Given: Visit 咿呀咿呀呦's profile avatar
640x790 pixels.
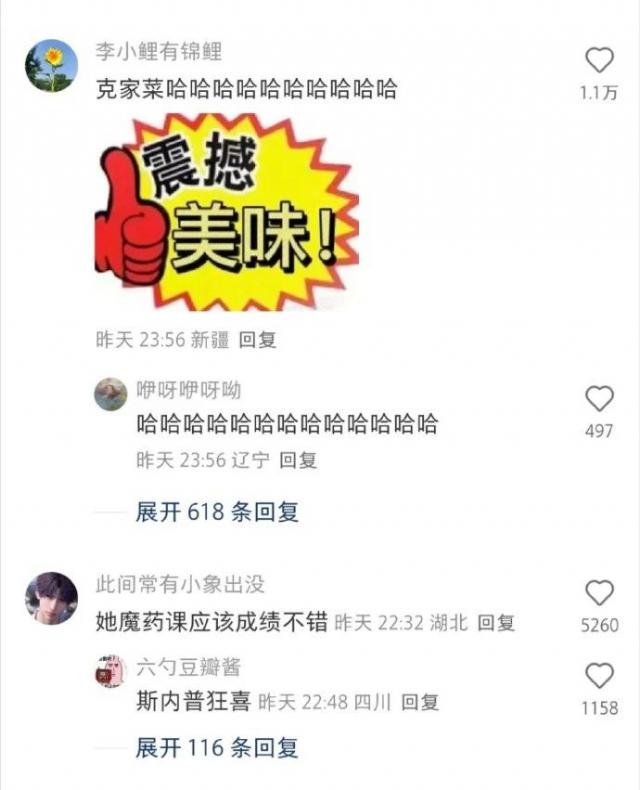Looking at the screenshot, I should click(x=111, y=394).
